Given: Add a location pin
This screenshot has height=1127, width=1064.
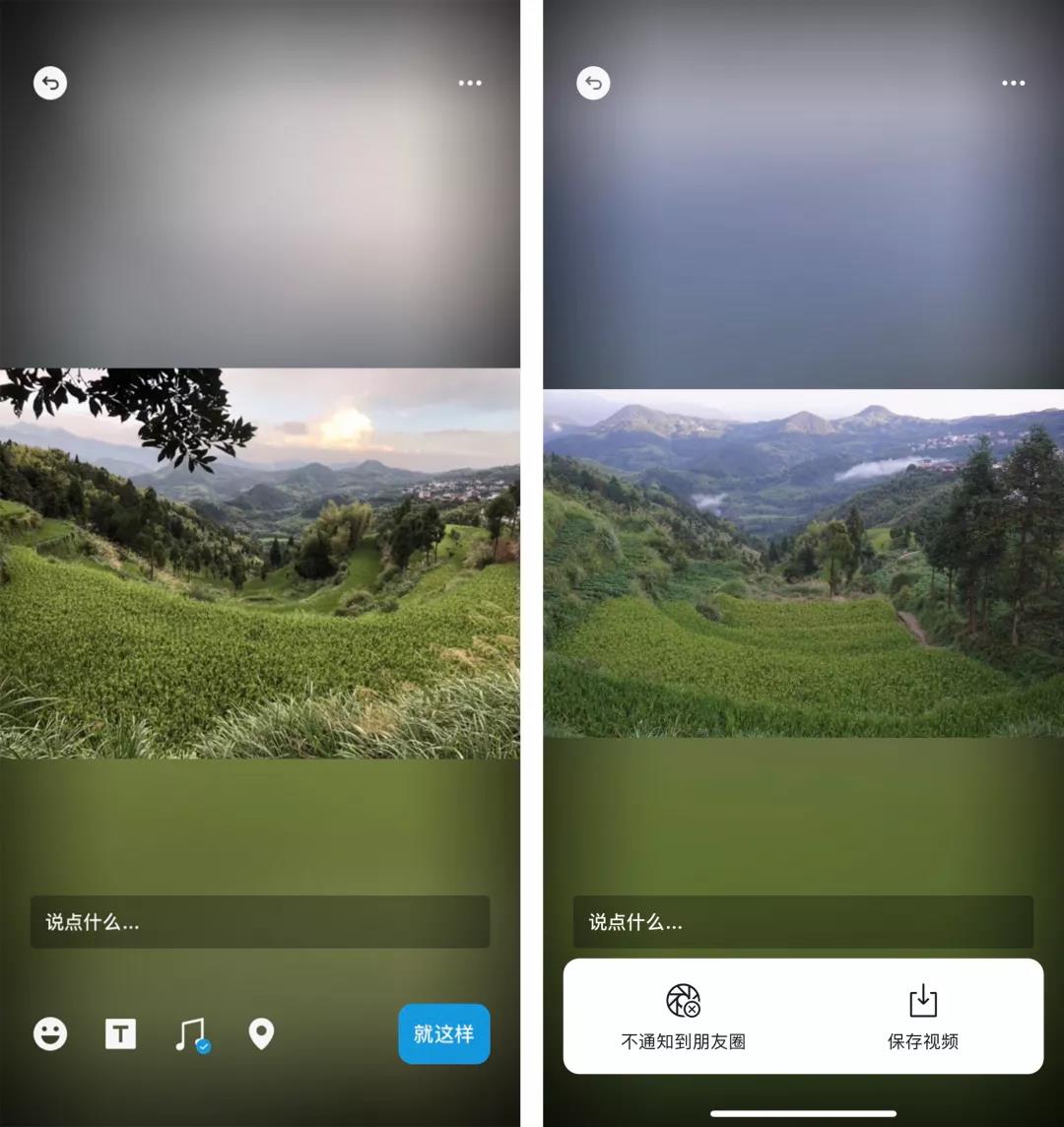Looking at the screenshot, I should pos(261,1033).
